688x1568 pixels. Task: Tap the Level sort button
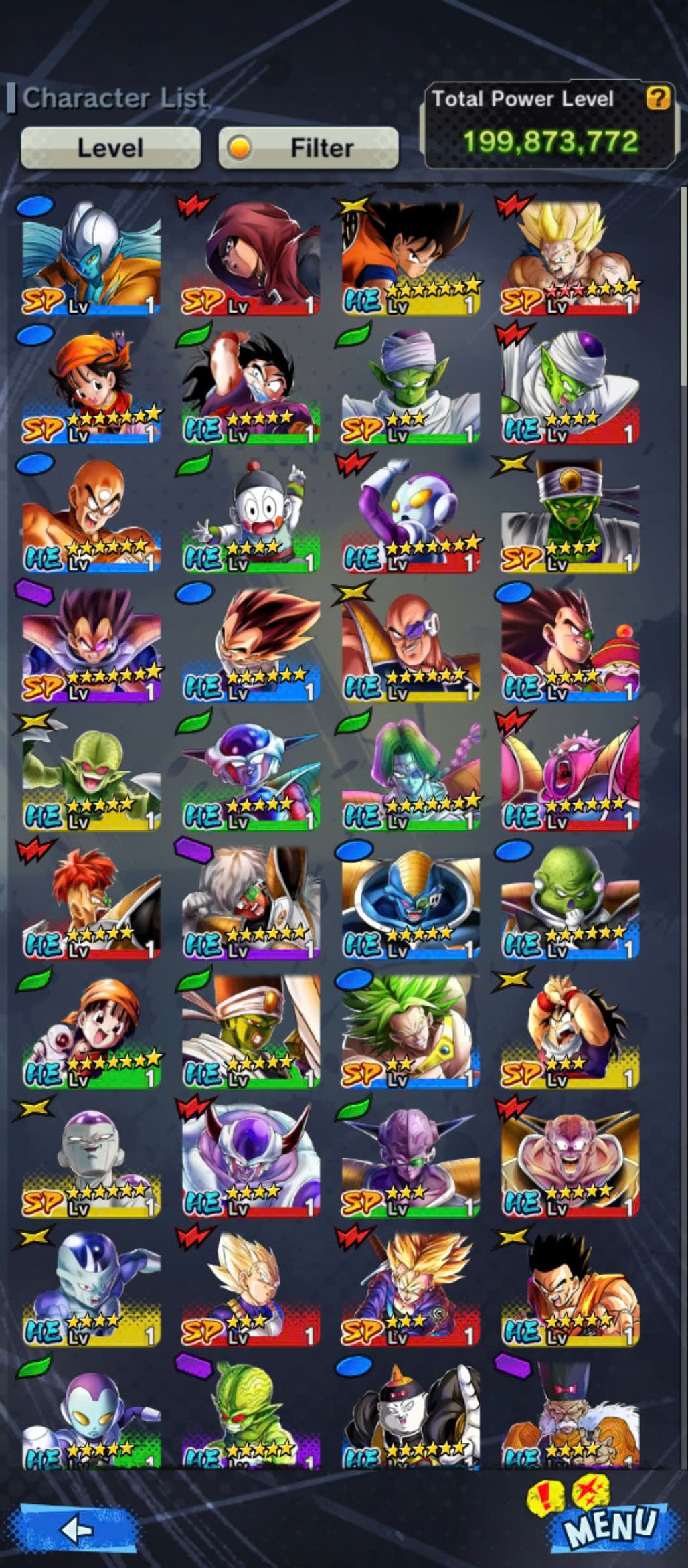(x=110, y=147)
